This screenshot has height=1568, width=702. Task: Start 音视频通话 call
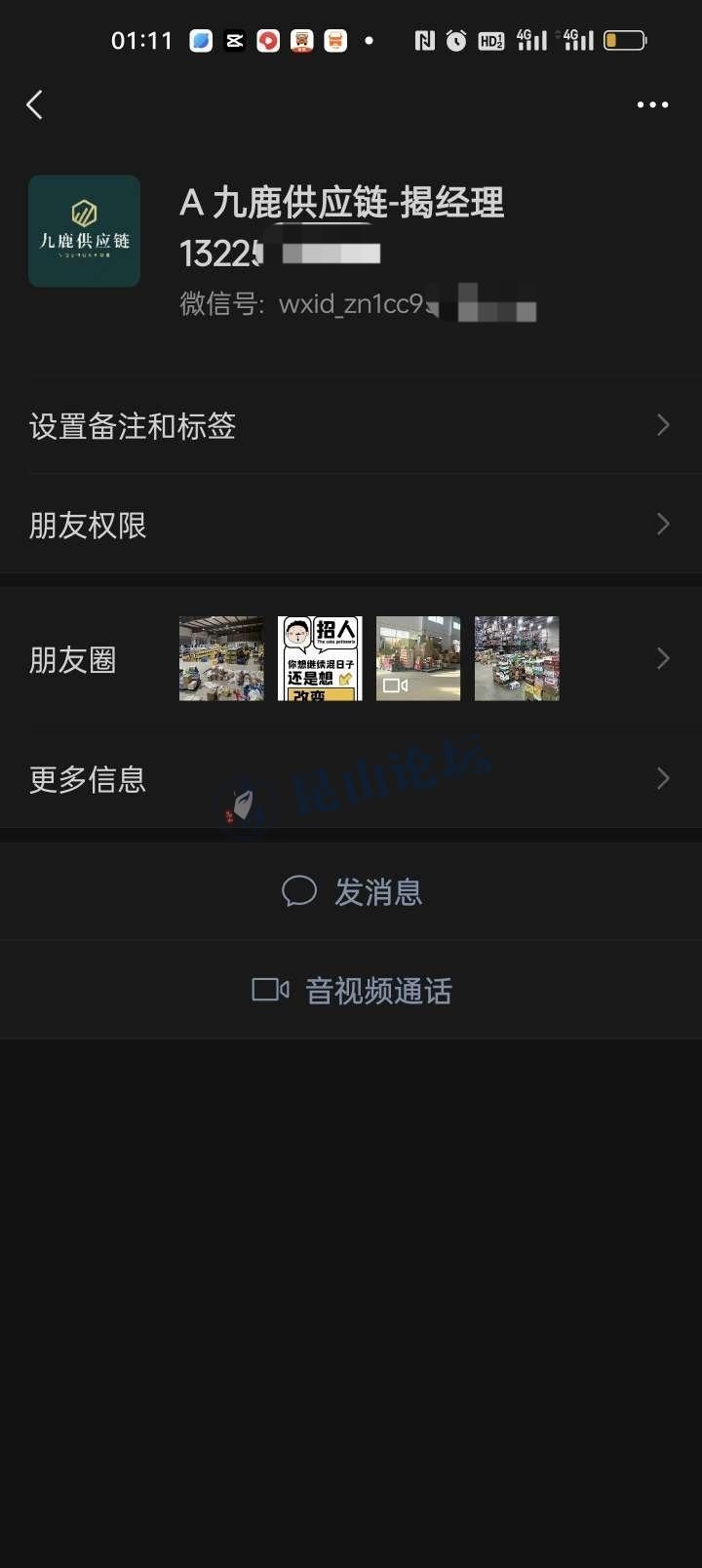pos(353,991)
